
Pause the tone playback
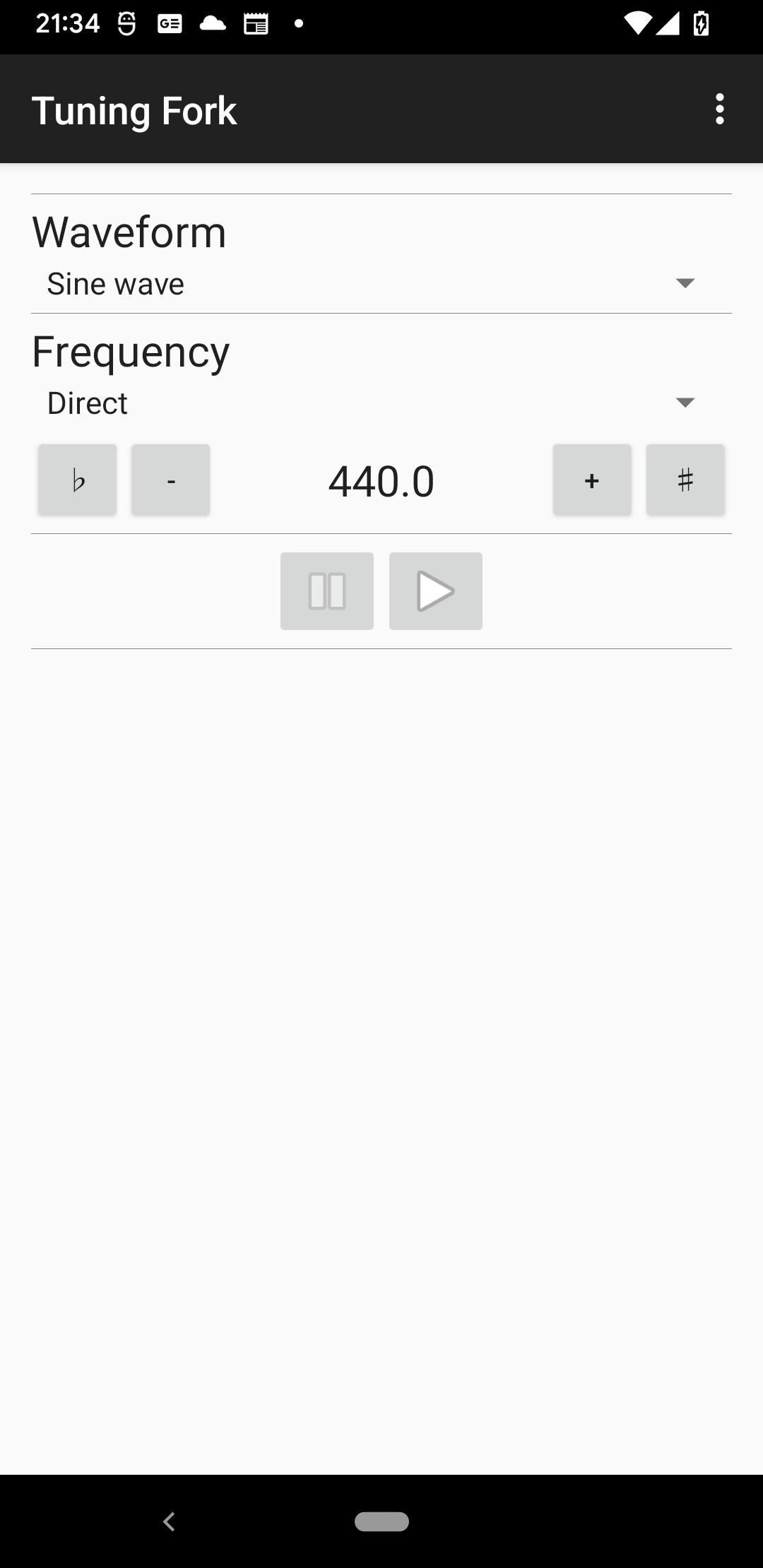tap(327, 591)
